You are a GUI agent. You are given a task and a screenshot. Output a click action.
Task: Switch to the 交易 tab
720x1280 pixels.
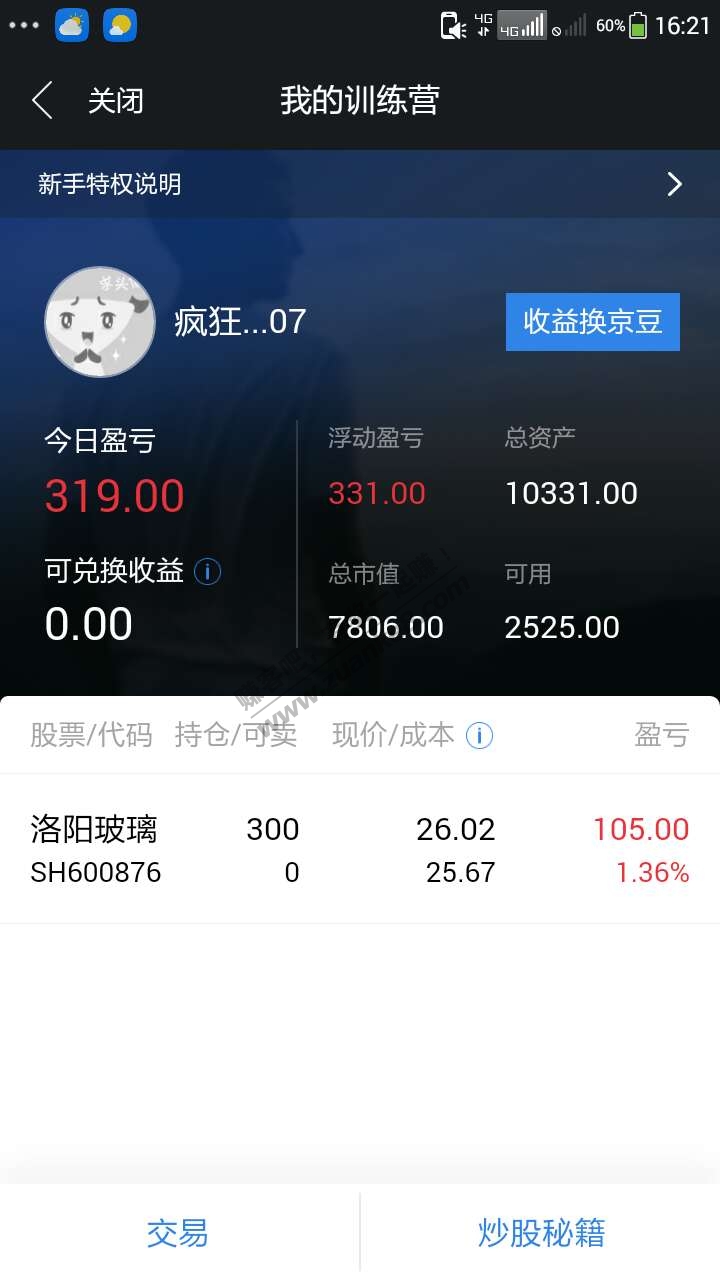(177, 1235)
